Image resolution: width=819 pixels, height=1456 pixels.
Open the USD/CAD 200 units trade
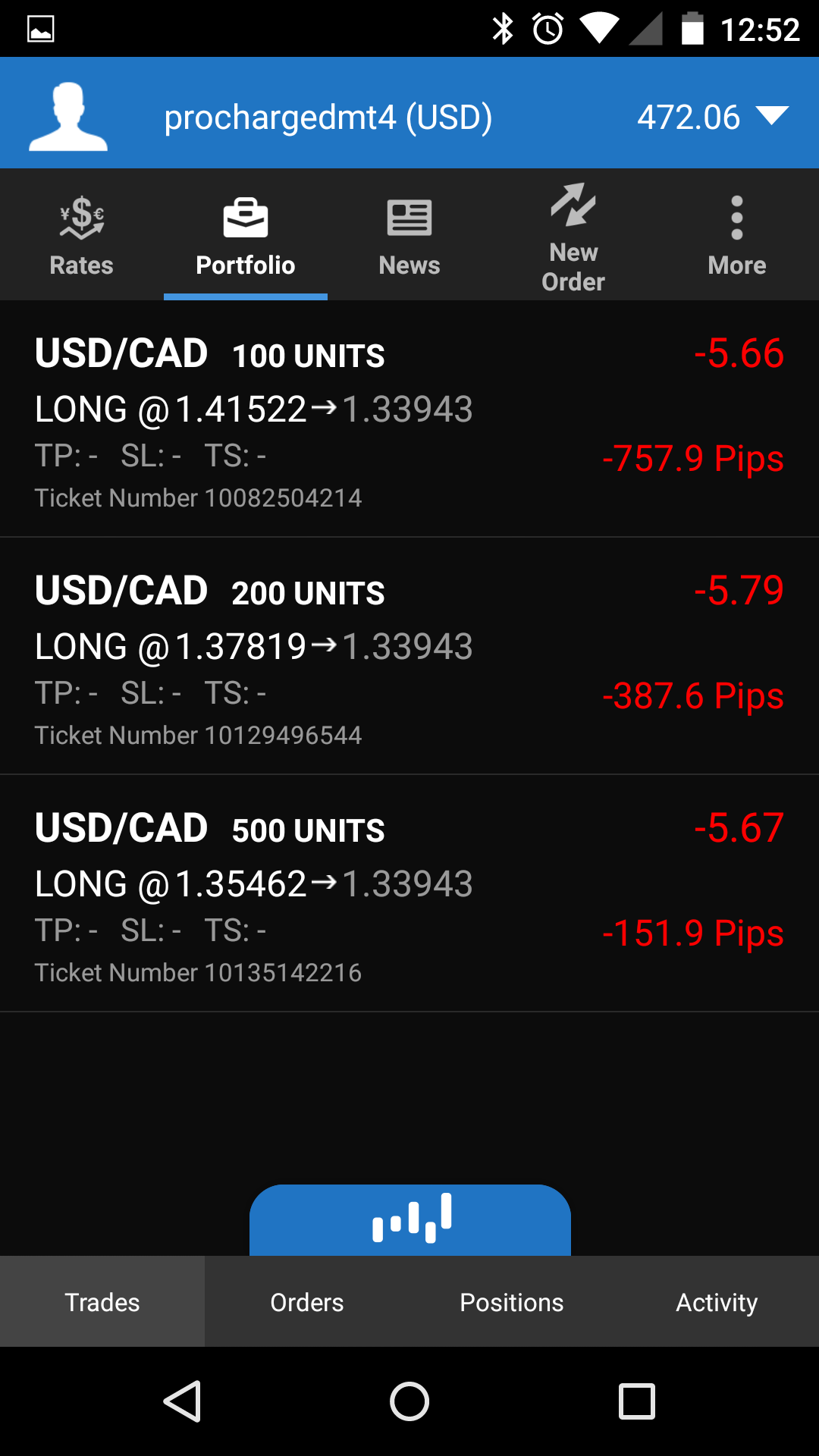pos(409,657)
